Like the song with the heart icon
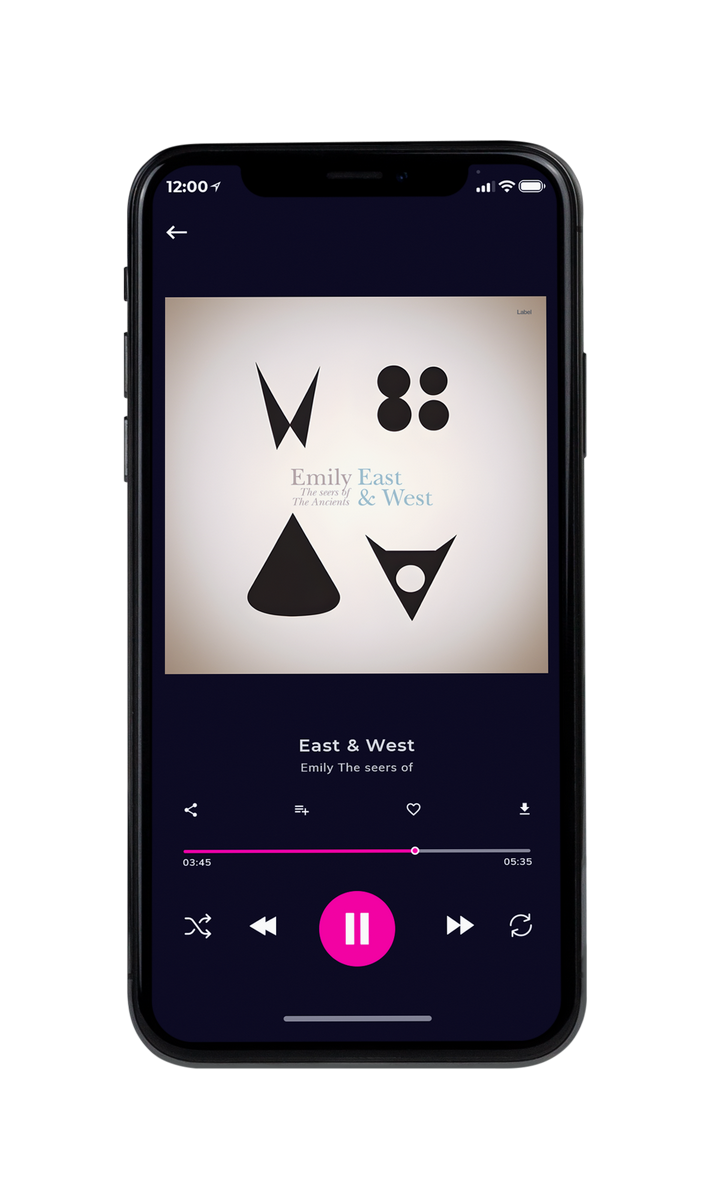The height and width of the screenshot is (1200, 720). [413, 810]
